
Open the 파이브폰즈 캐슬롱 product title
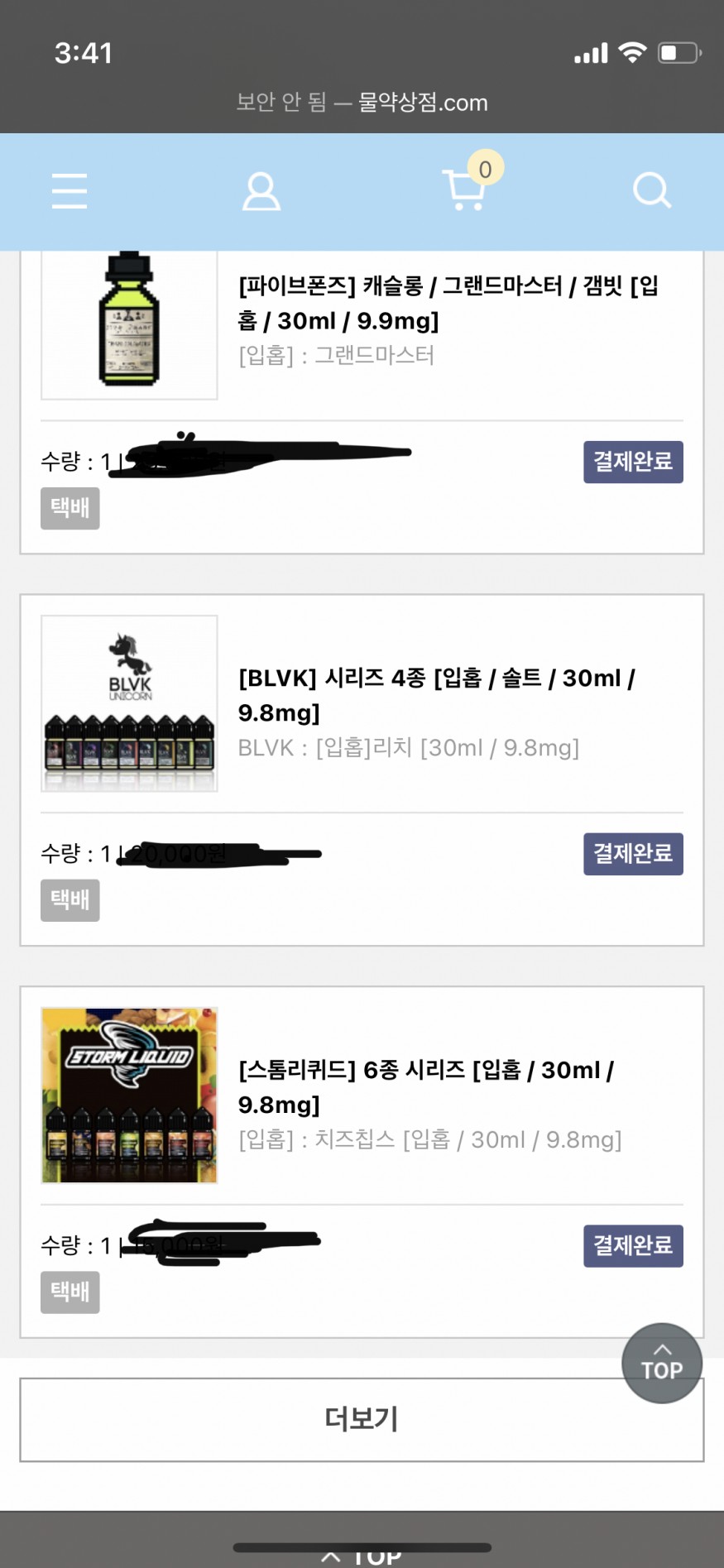coord(448,303)
